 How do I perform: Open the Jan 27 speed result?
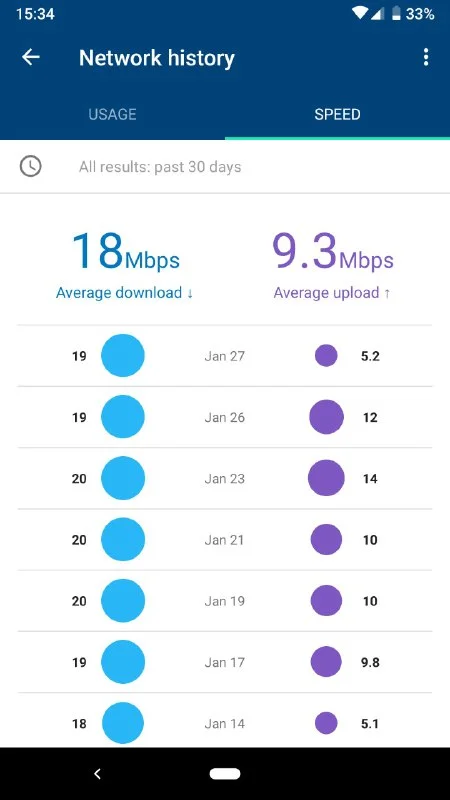225,356
